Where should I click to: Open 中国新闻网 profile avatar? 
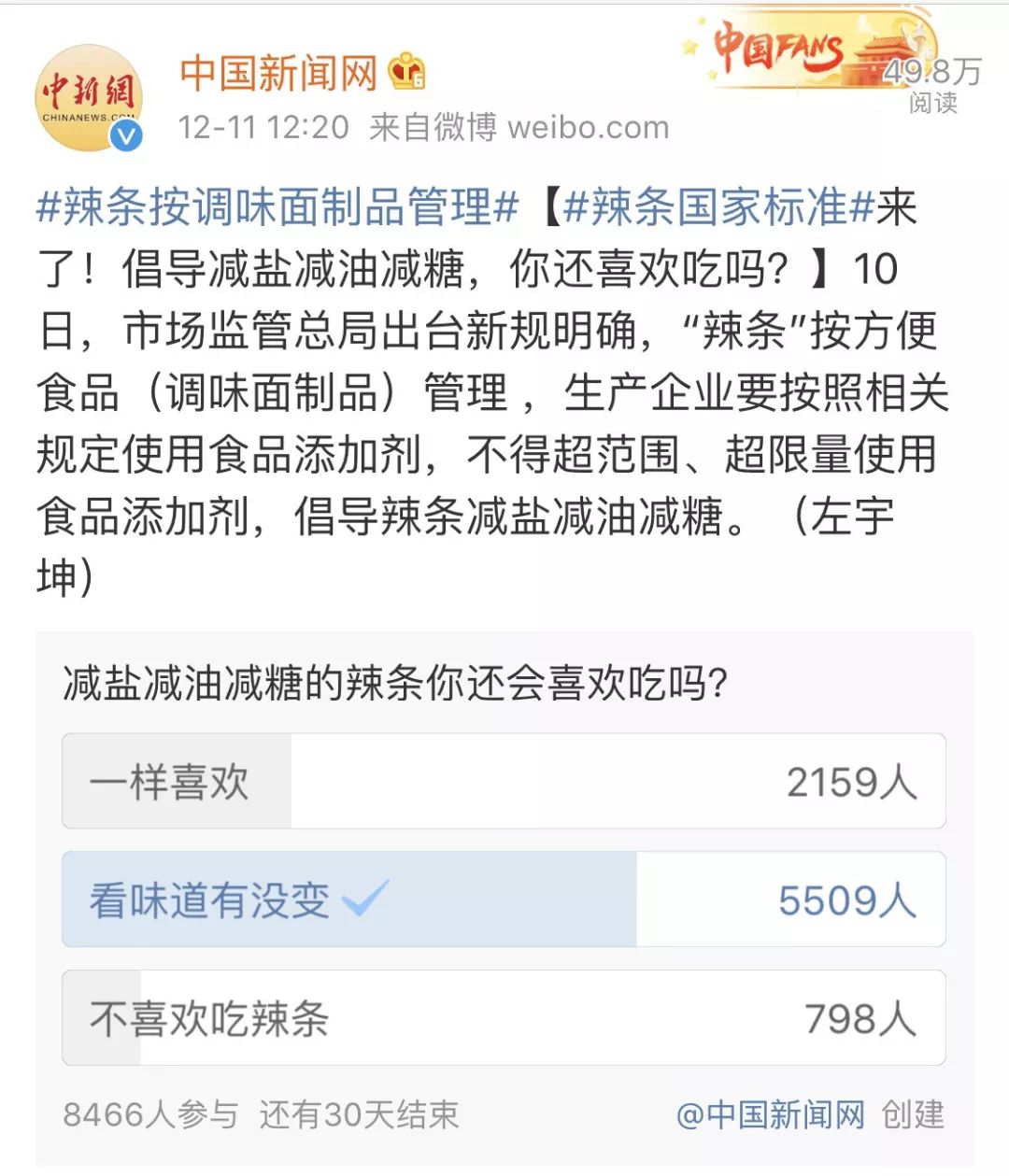pos(89,98)
